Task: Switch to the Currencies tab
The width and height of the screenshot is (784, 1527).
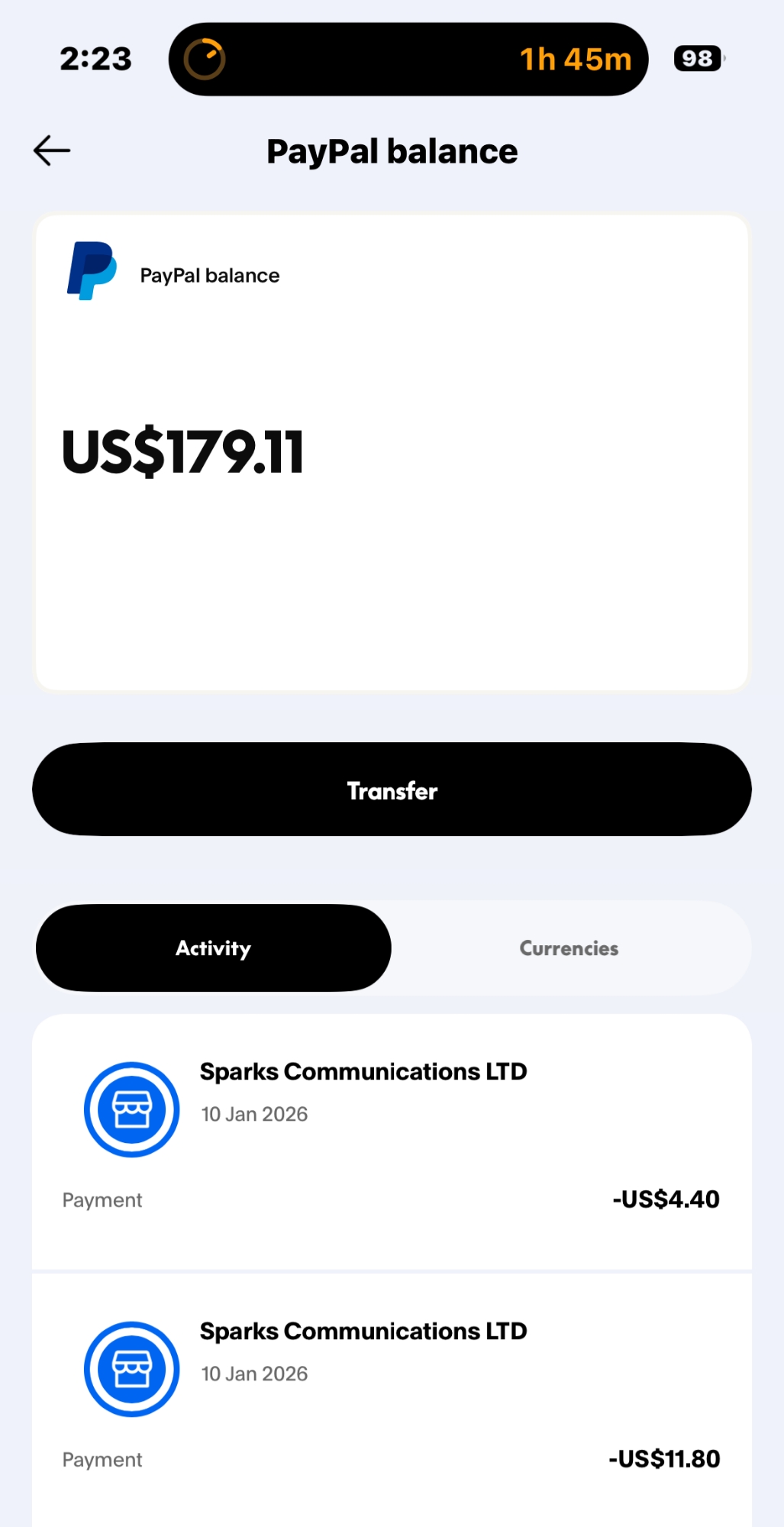Action: (x=569, y=948)
